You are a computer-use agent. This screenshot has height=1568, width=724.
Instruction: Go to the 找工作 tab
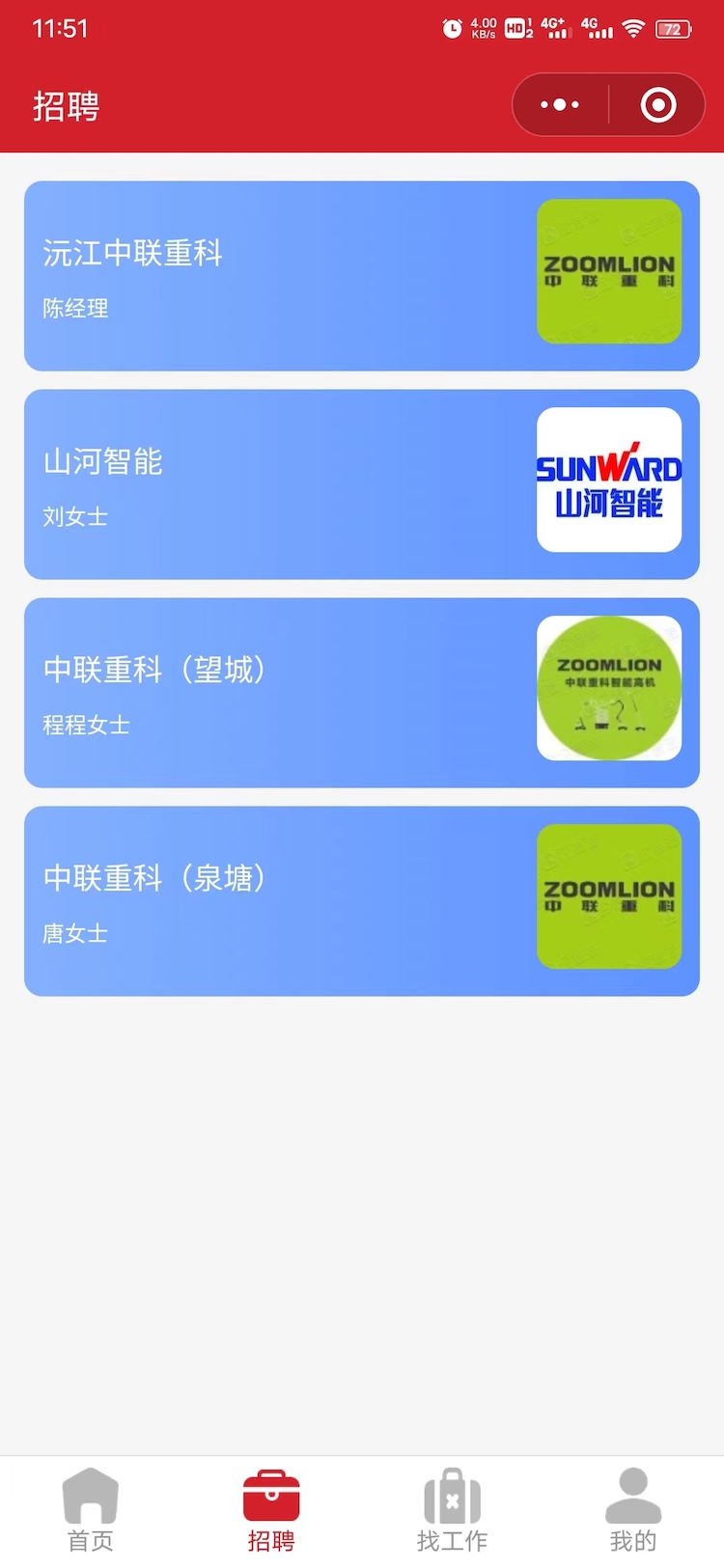pos(452,1510)
